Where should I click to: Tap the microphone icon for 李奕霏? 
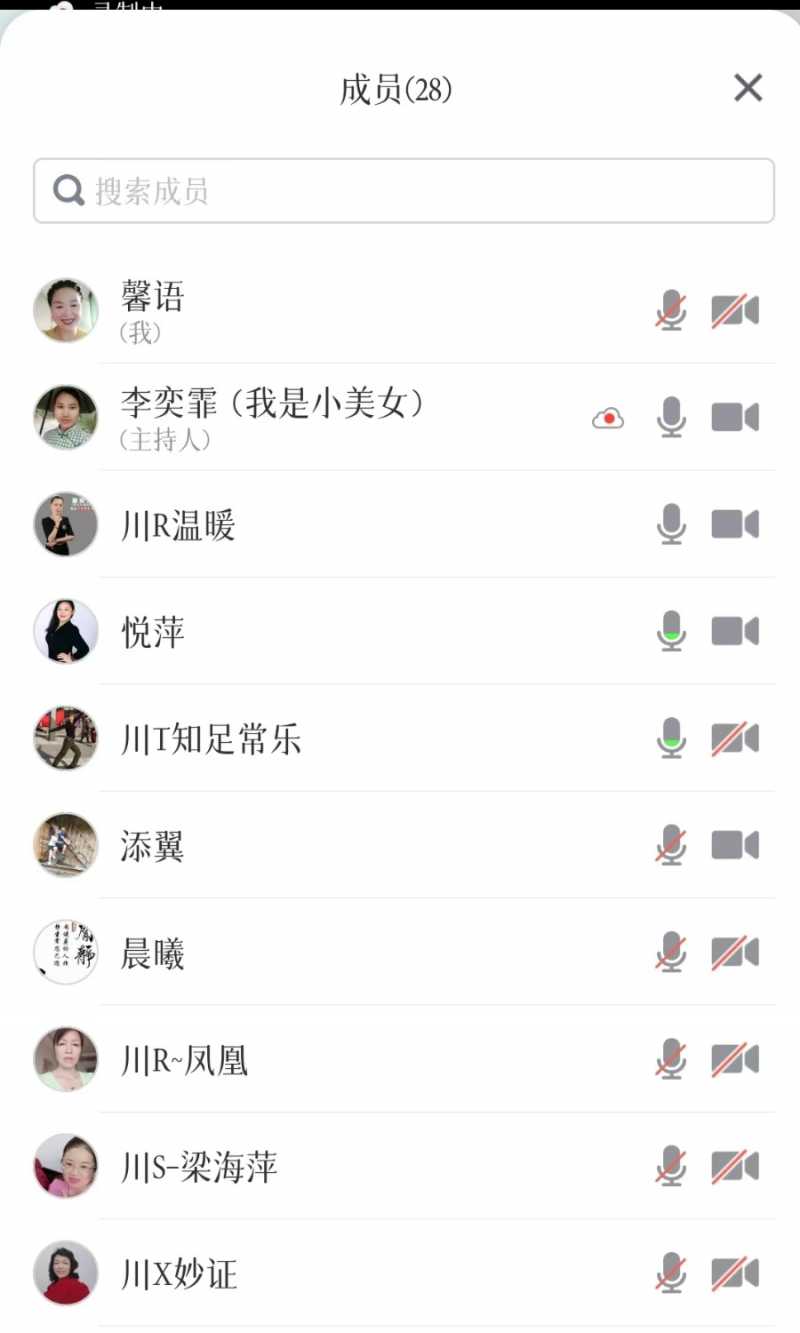click(x=671, y=417)
